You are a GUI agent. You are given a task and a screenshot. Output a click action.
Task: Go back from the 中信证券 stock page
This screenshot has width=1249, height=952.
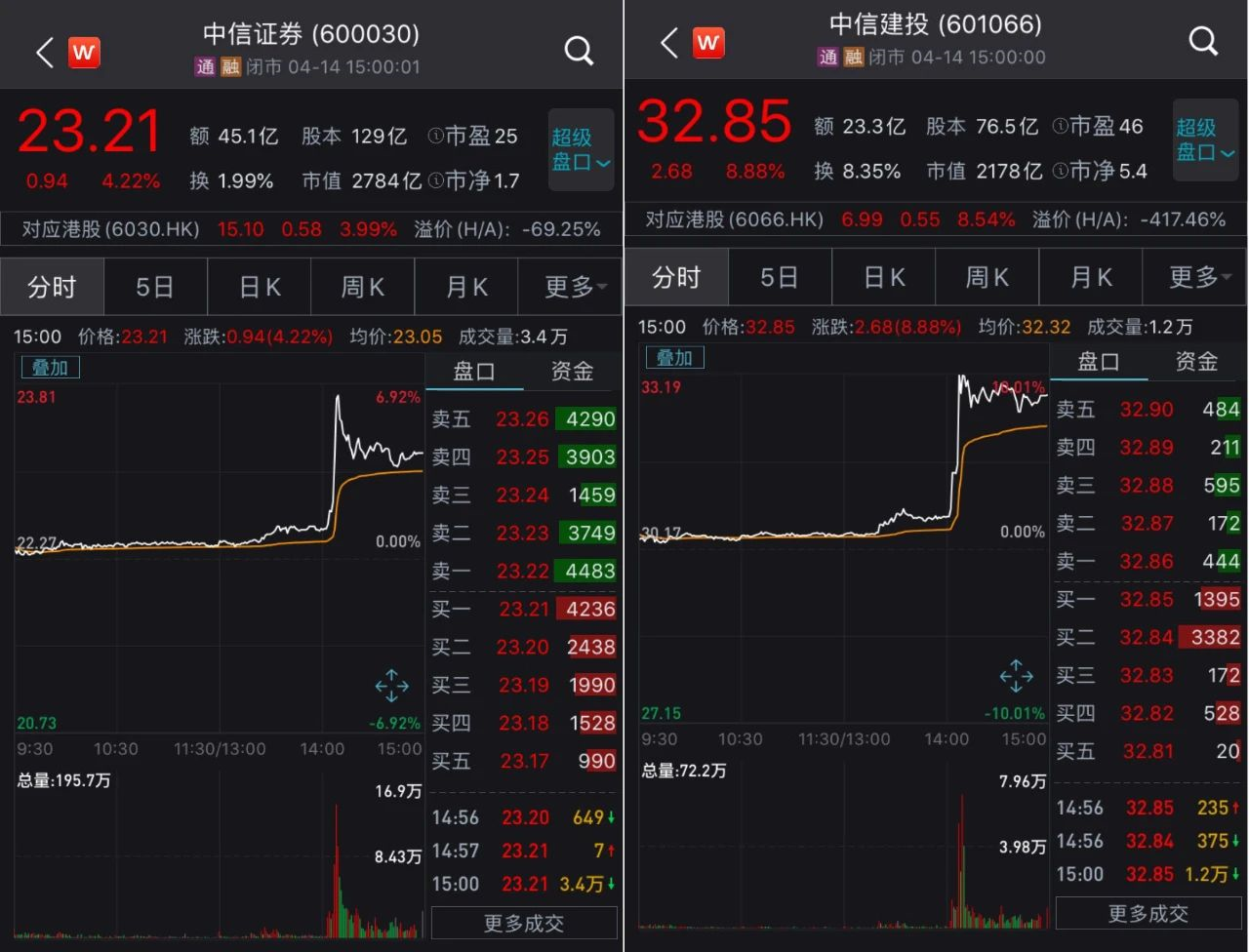pyautogui.click(x=45, y=52)
